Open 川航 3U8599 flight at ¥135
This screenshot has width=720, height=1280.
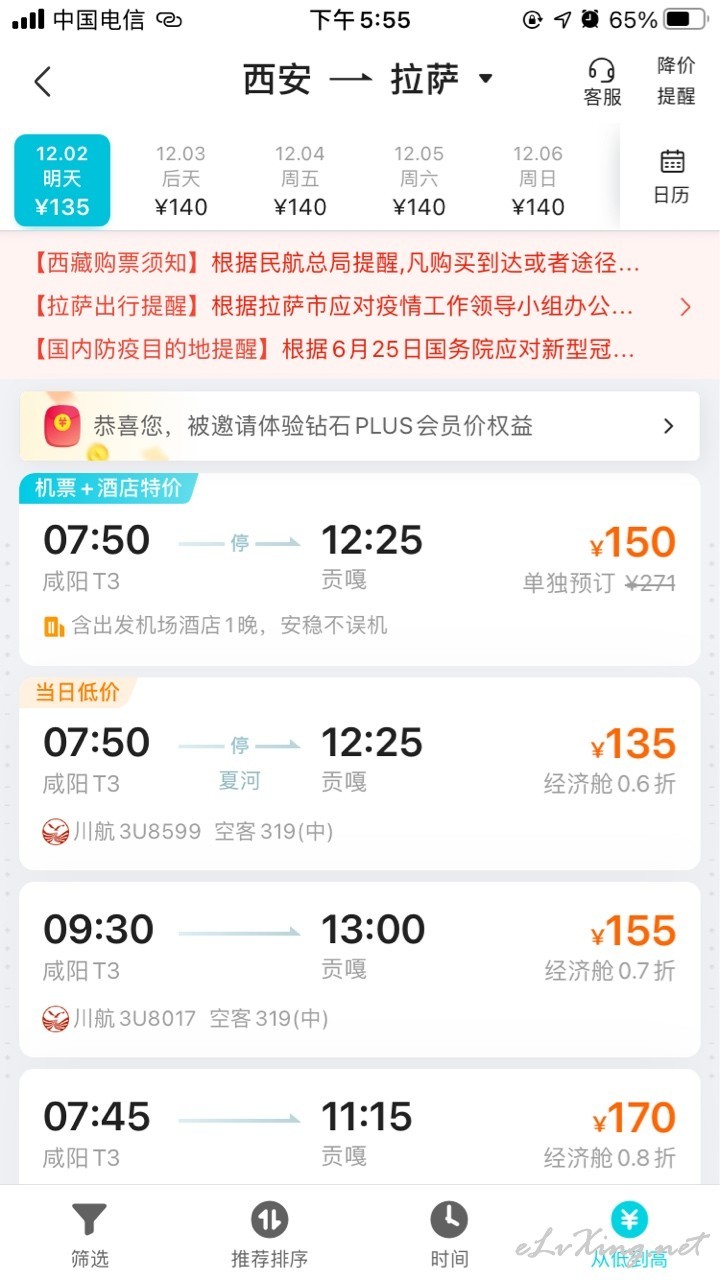pos(360,774)
